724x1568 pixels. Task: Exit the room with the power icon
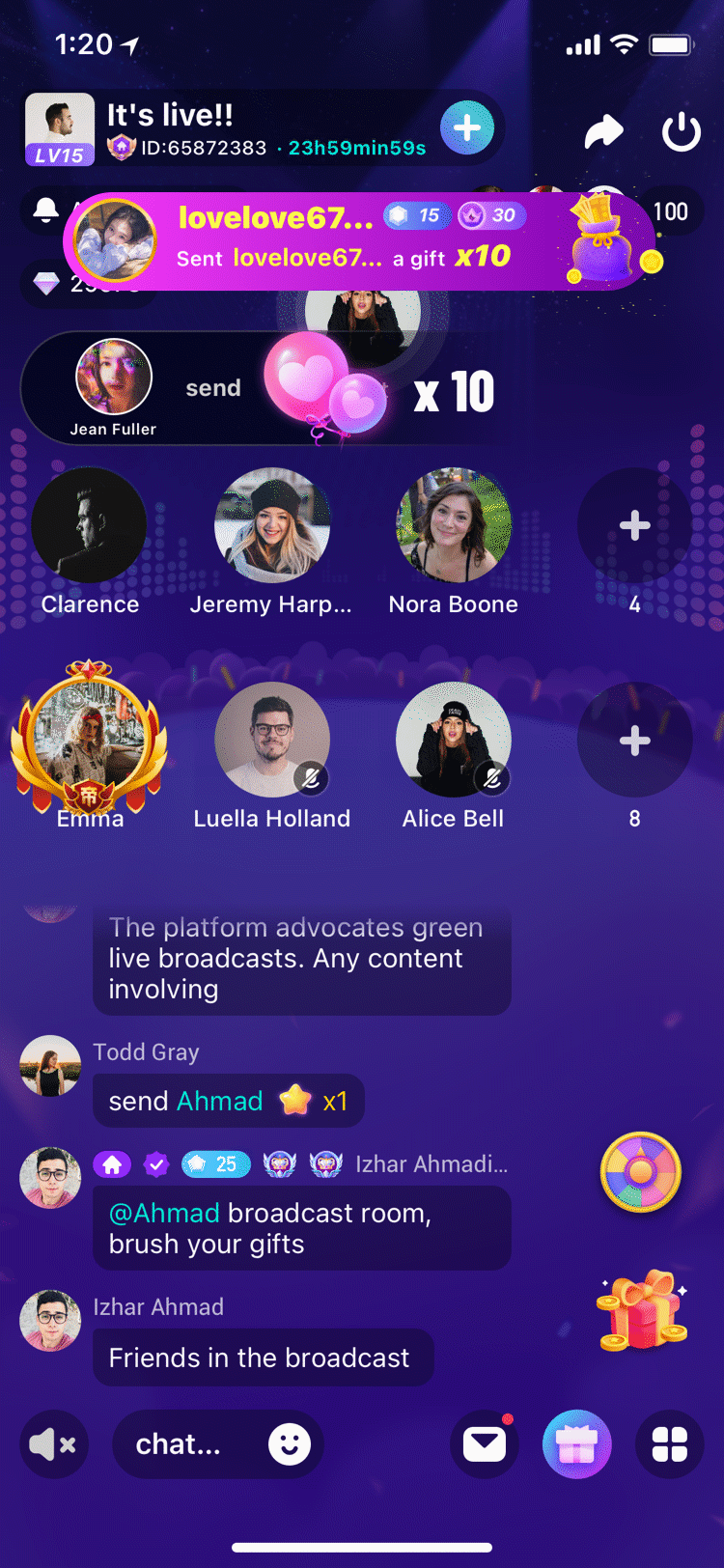[681, 131]
